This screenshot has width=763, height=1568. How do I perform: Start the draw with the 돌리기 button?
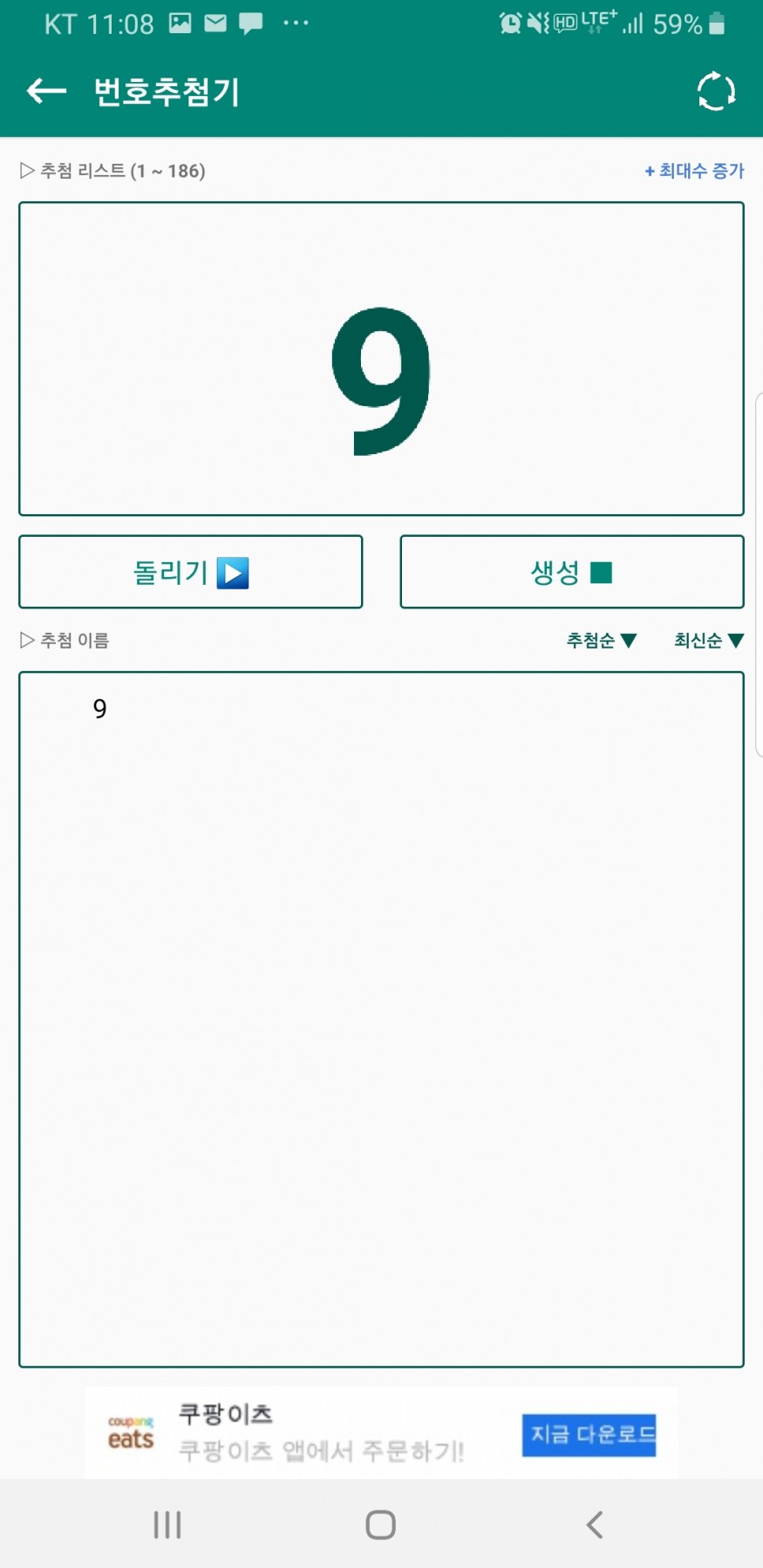tap(190, 572)
